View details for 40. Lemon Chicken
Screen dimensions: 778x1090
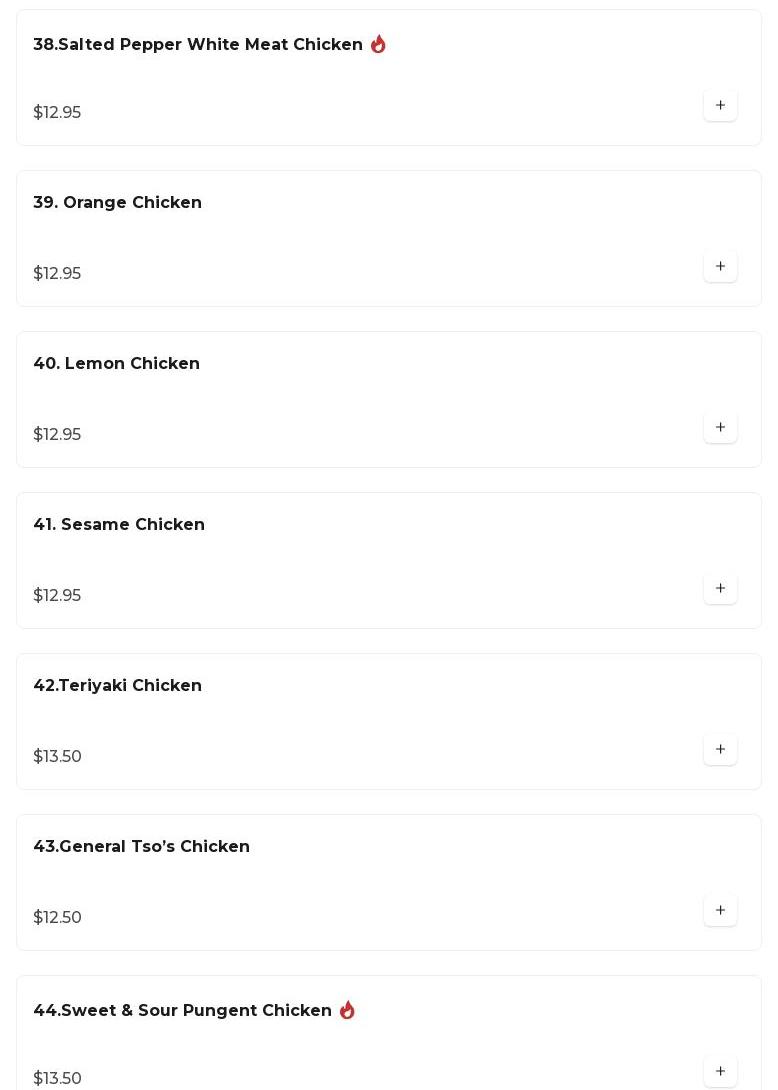[x=117, y=364]
